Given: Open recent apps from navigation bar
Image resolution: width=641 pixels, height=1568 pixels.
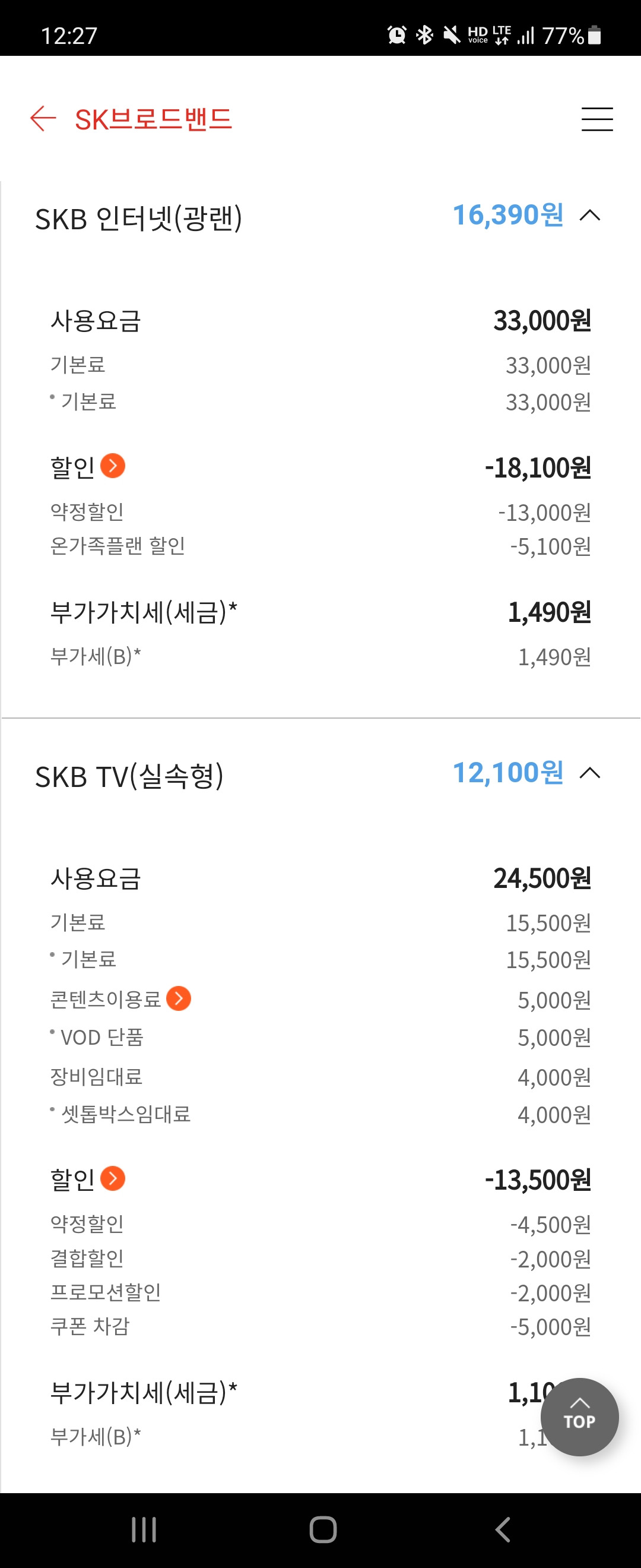Looking at the screenshot, I should tap(144, 1529).
